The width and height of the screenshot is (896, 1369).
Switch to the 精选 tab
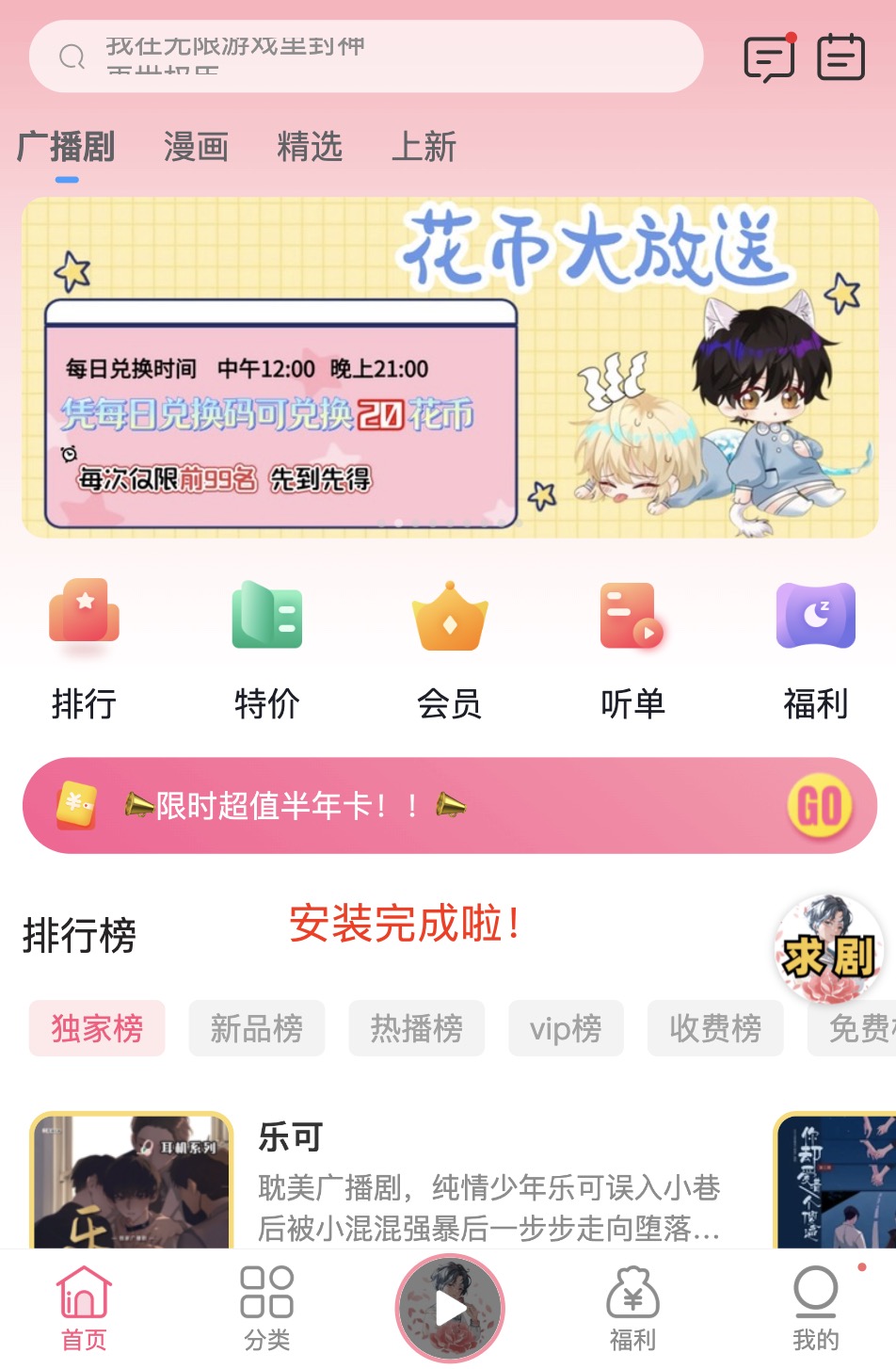coord(309,147)
